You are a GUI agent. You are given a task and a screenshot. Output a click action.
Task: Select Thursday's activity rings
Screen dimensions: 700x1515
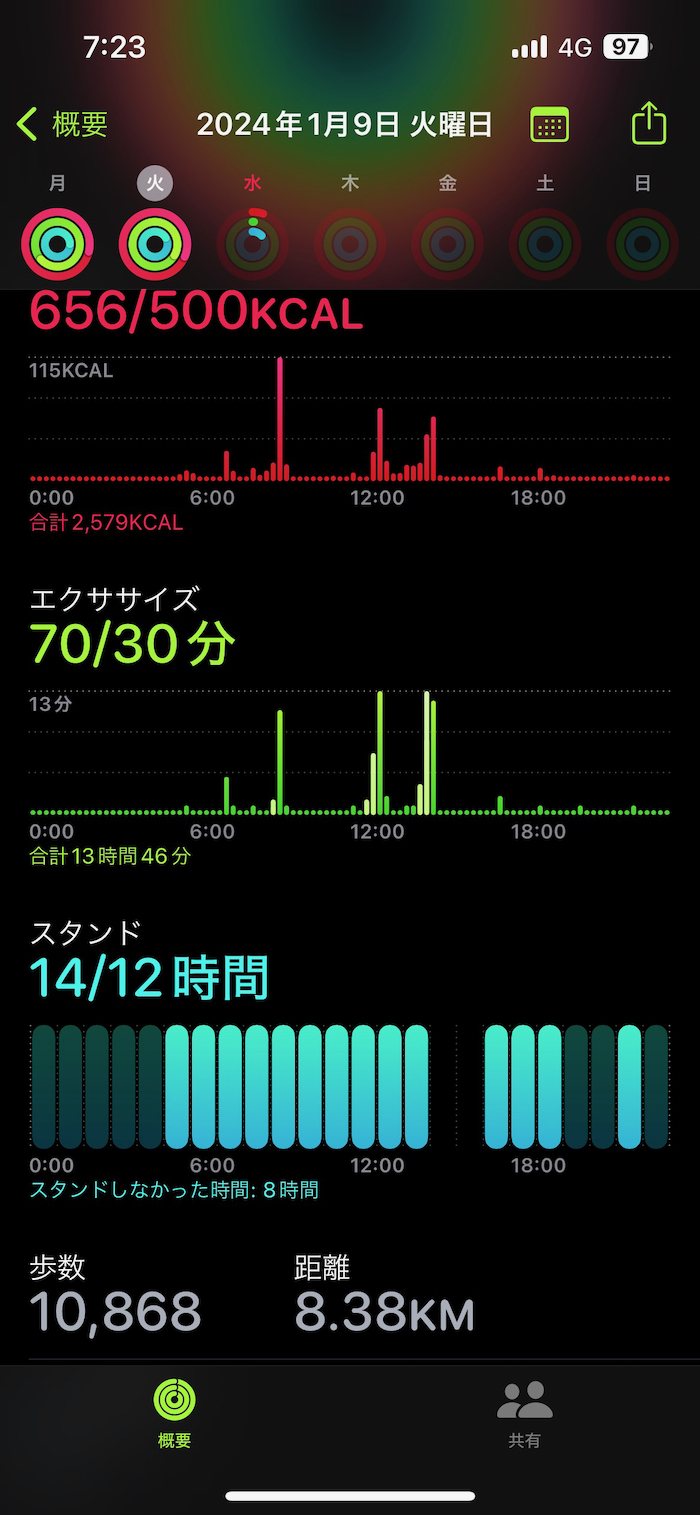350,243
